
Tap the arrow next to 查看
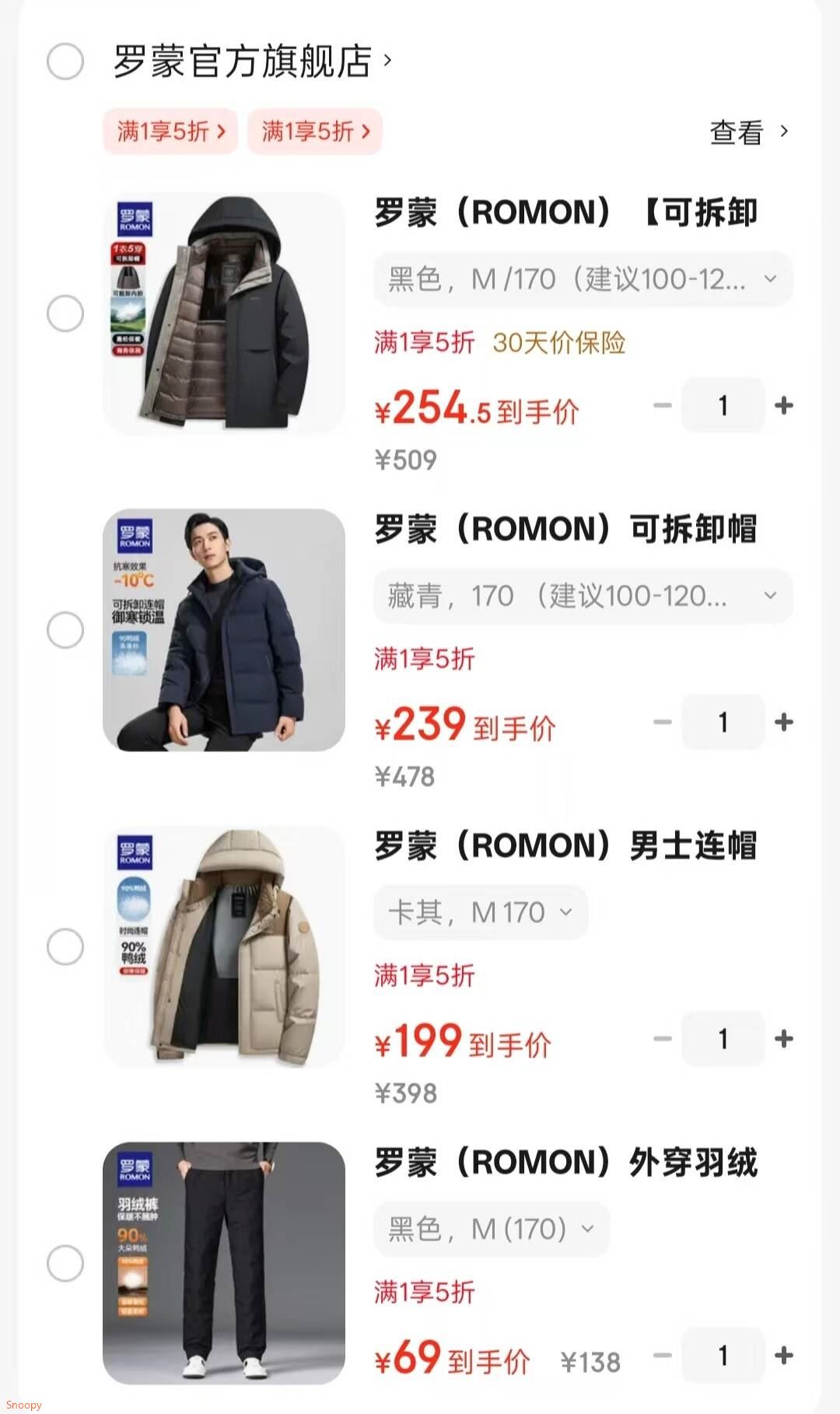click(786, 132)
